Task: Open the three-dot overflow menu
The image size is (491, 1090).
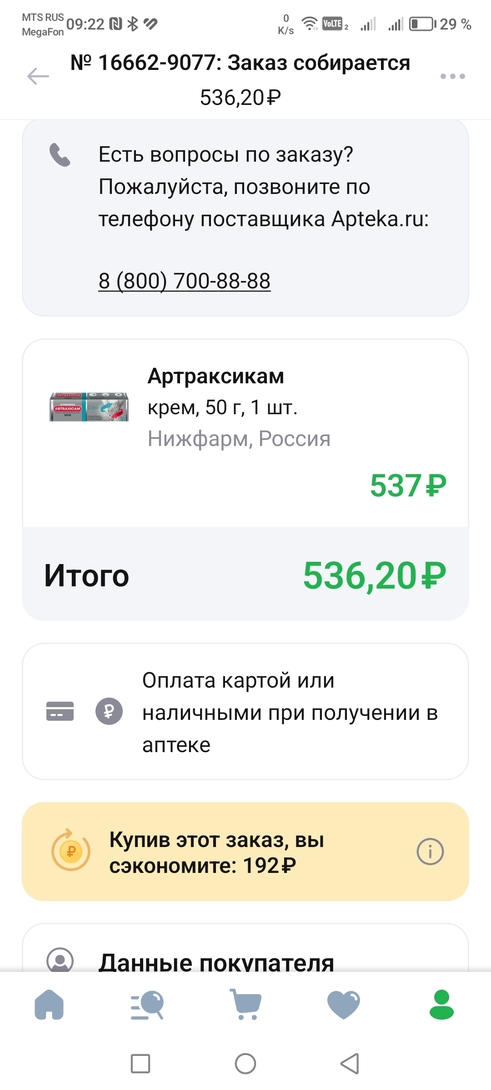Action: point(452,76)
